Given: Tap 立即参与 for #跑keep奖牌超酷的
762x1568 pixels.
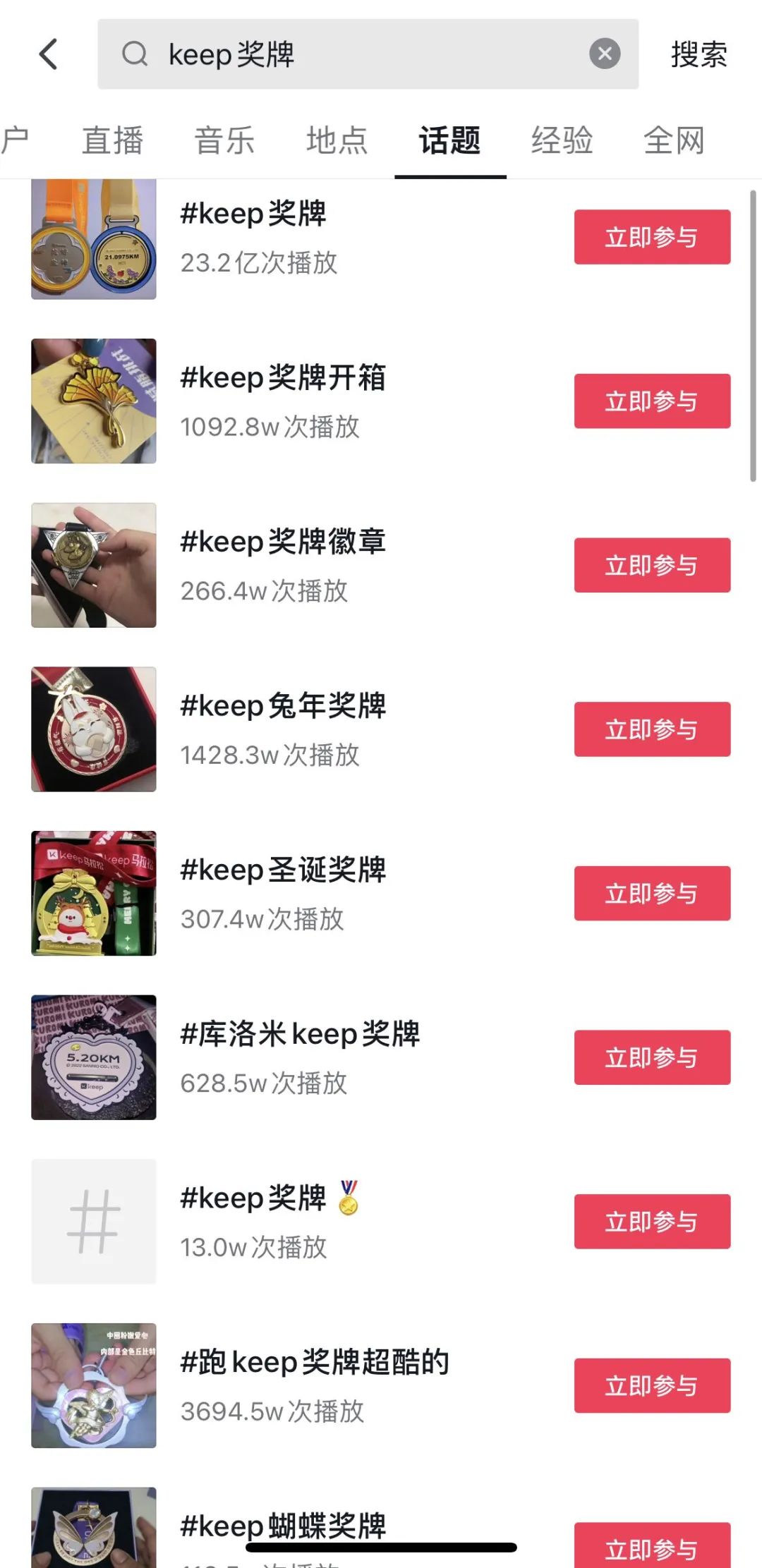Looking at the screenshot, I should [652, 1385].
